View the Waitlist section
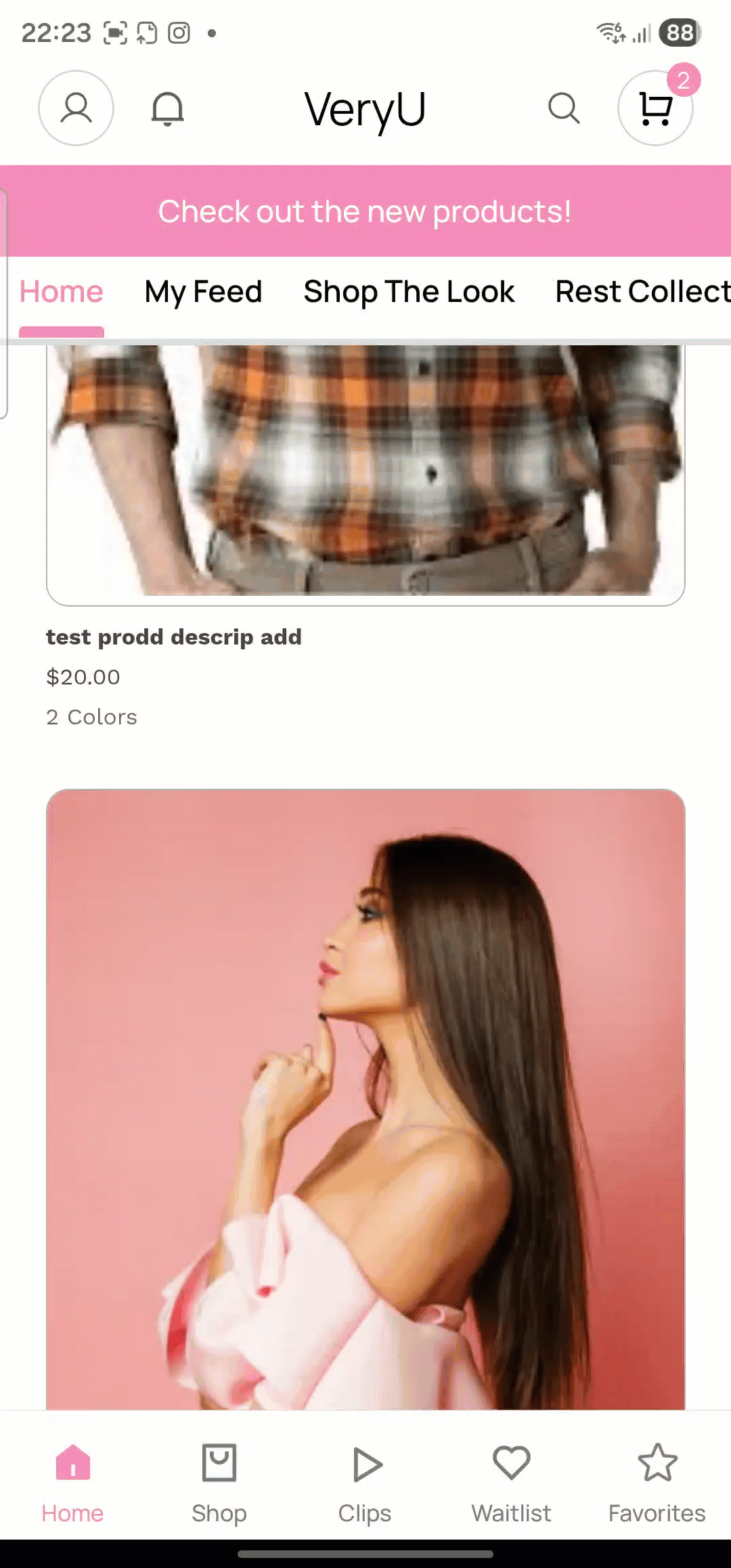The image size is (731, 1568). pyautogui.click(x=511, y=1484)
